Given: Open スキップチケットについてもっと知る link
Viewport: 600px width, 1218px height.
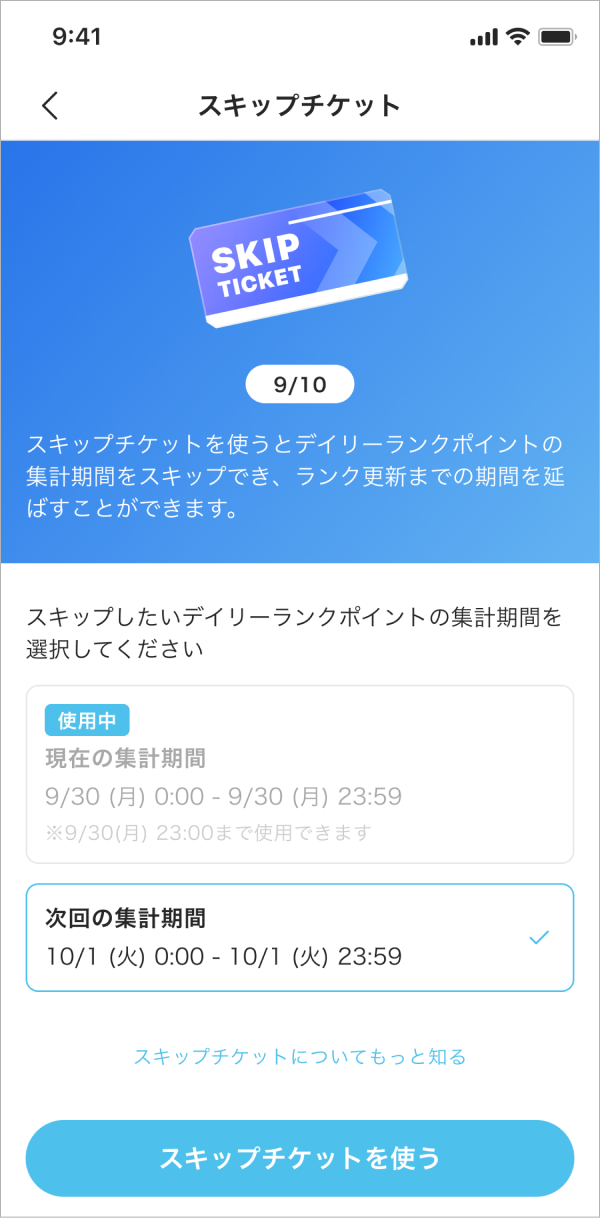Looking at the screenshot, I should pos(300,1056).
